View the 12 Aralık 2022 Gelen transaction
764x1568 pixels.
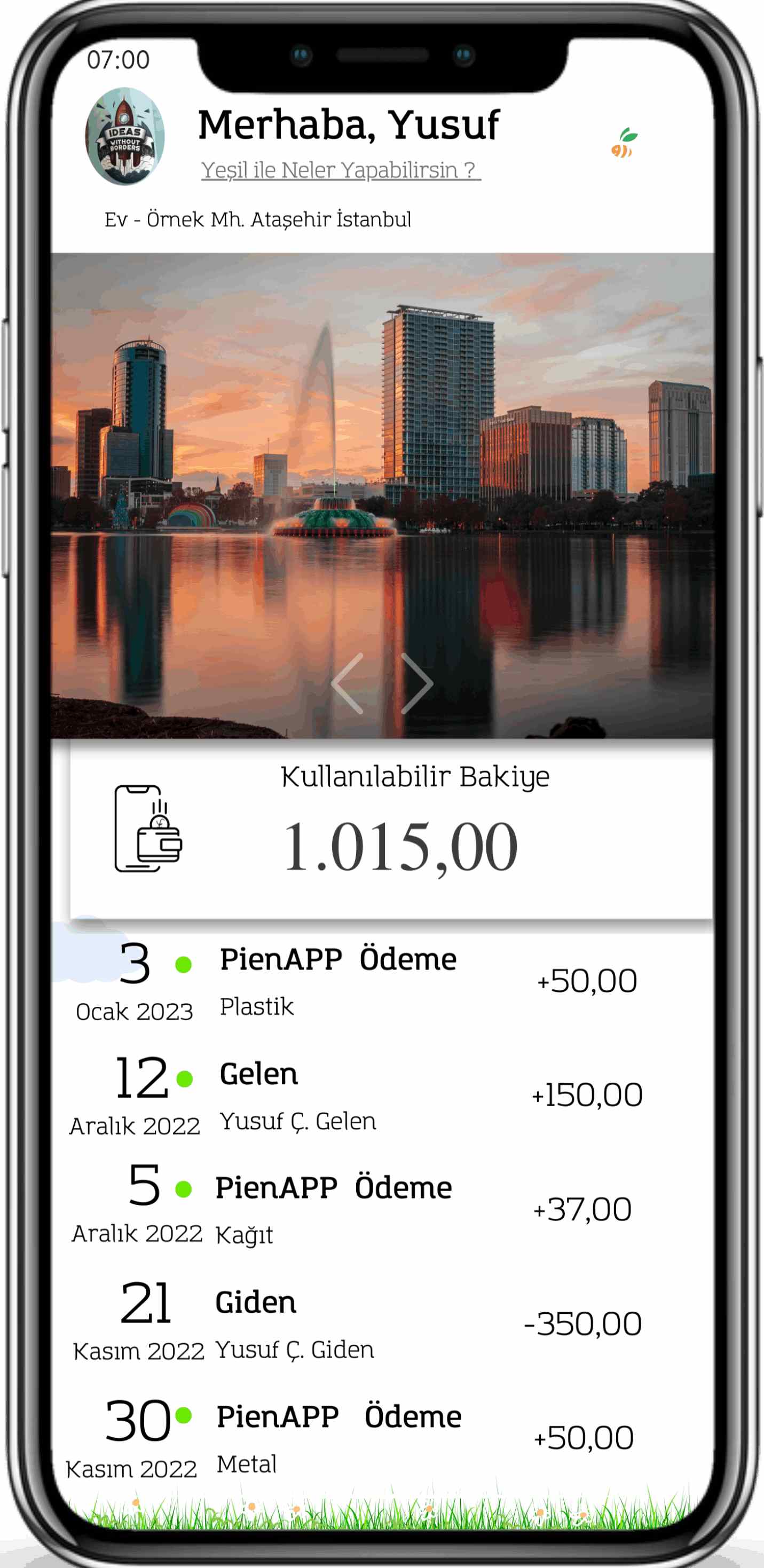coord(382,1096)
